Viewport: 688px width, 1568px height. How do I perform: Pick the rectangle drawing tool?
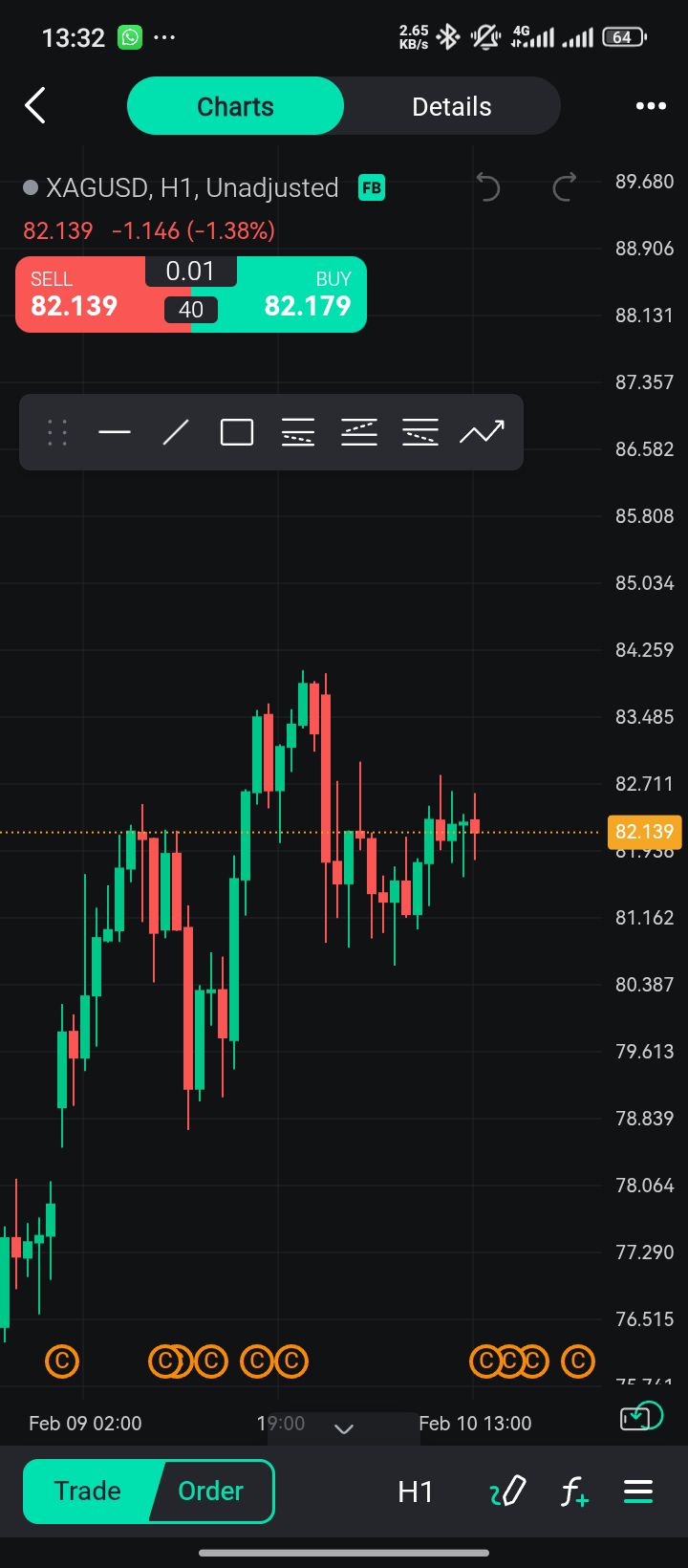[237, 433]
